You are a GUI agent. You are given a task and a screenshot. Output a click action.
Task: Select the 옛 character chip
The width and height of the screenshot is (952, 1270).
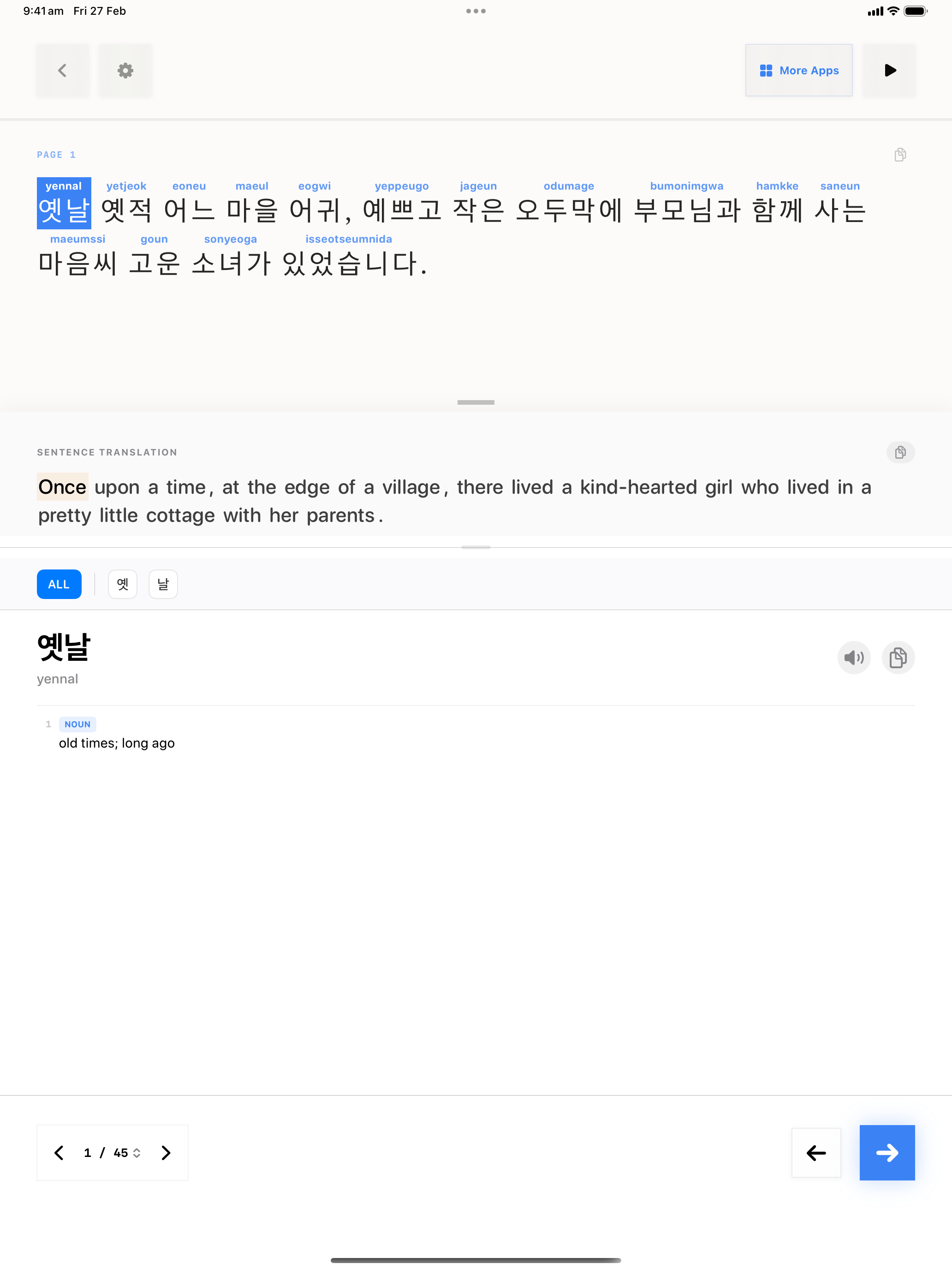[x=122, y=584]
